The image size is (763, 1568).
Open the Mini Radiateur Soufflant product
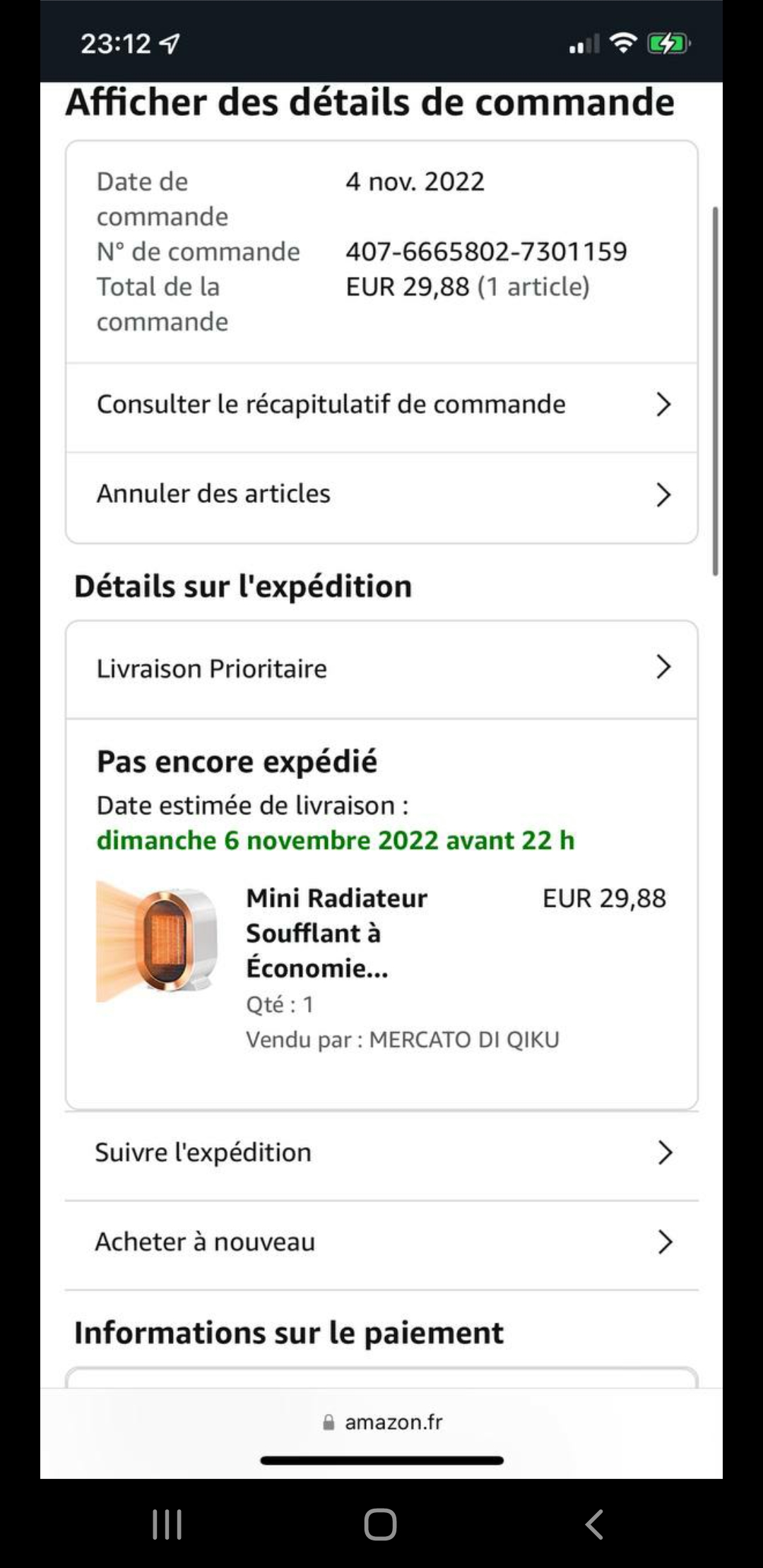[337, 932]
